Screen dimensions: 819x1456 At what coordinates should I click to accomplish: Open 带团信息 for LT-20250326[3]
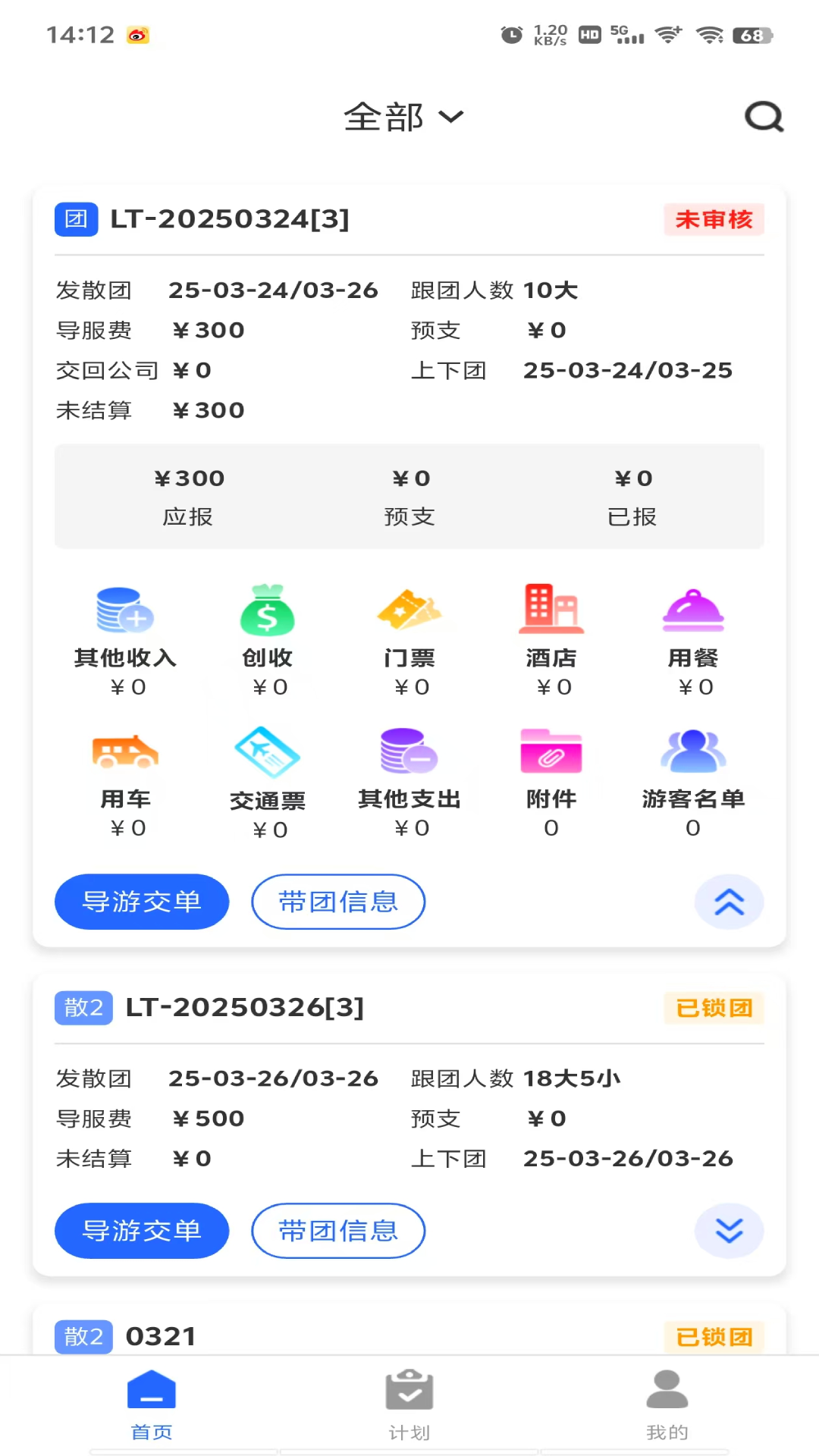click(x=338, y=1231)
